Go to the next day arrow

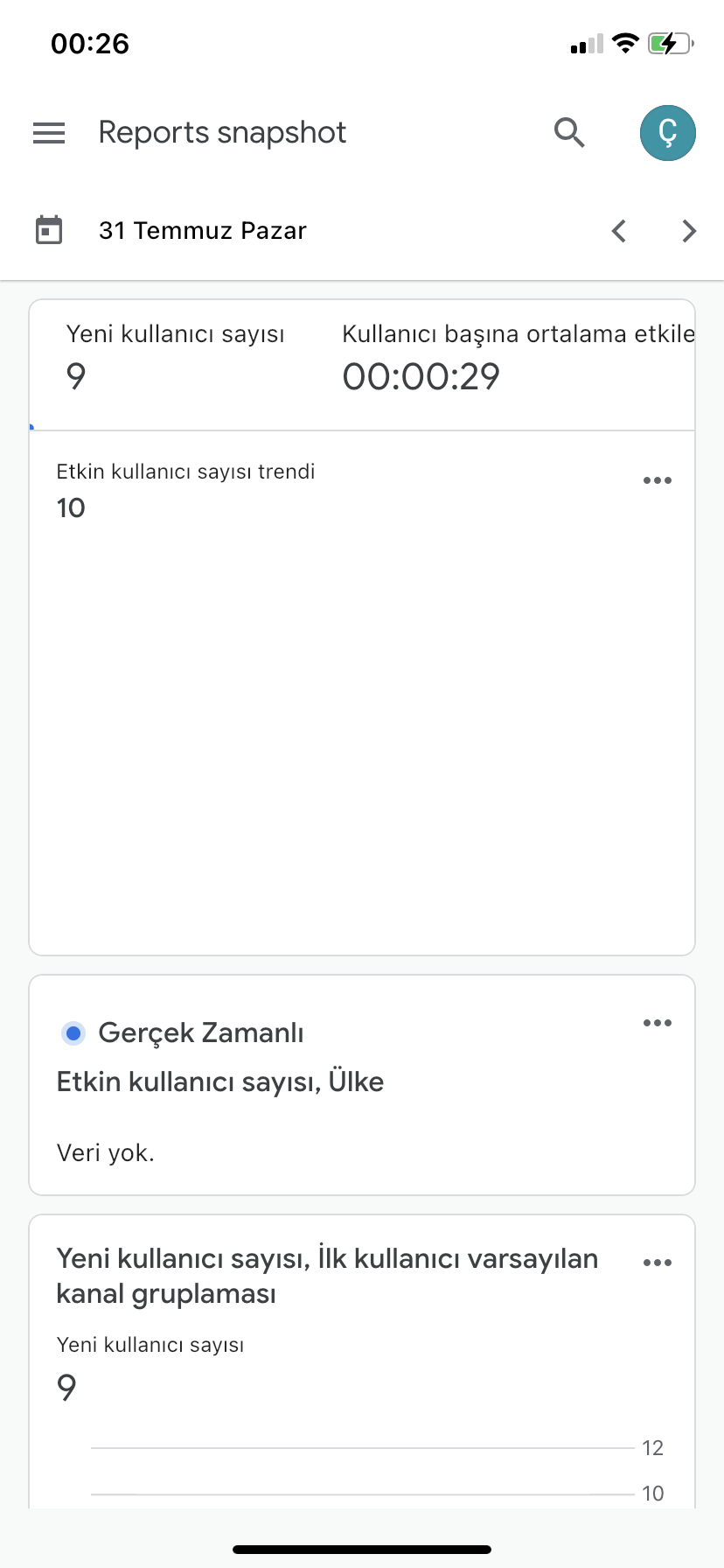click(689, 231)
